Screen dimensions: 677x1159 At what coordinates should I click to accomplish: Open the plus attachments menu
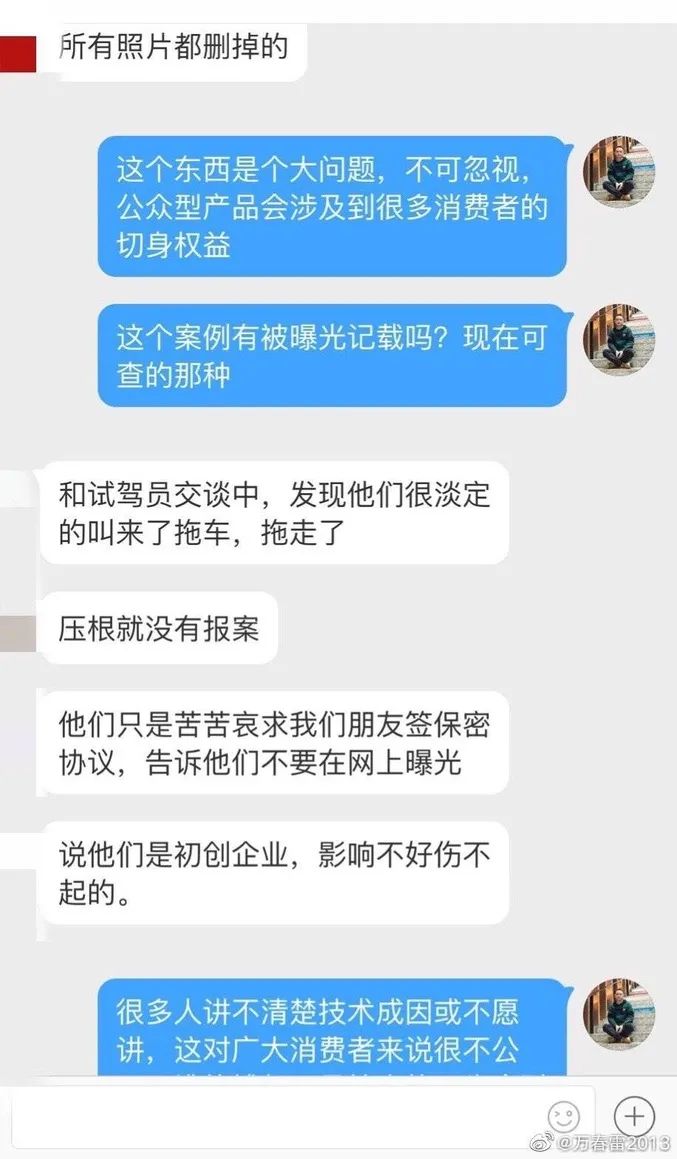pos(634,1116)
